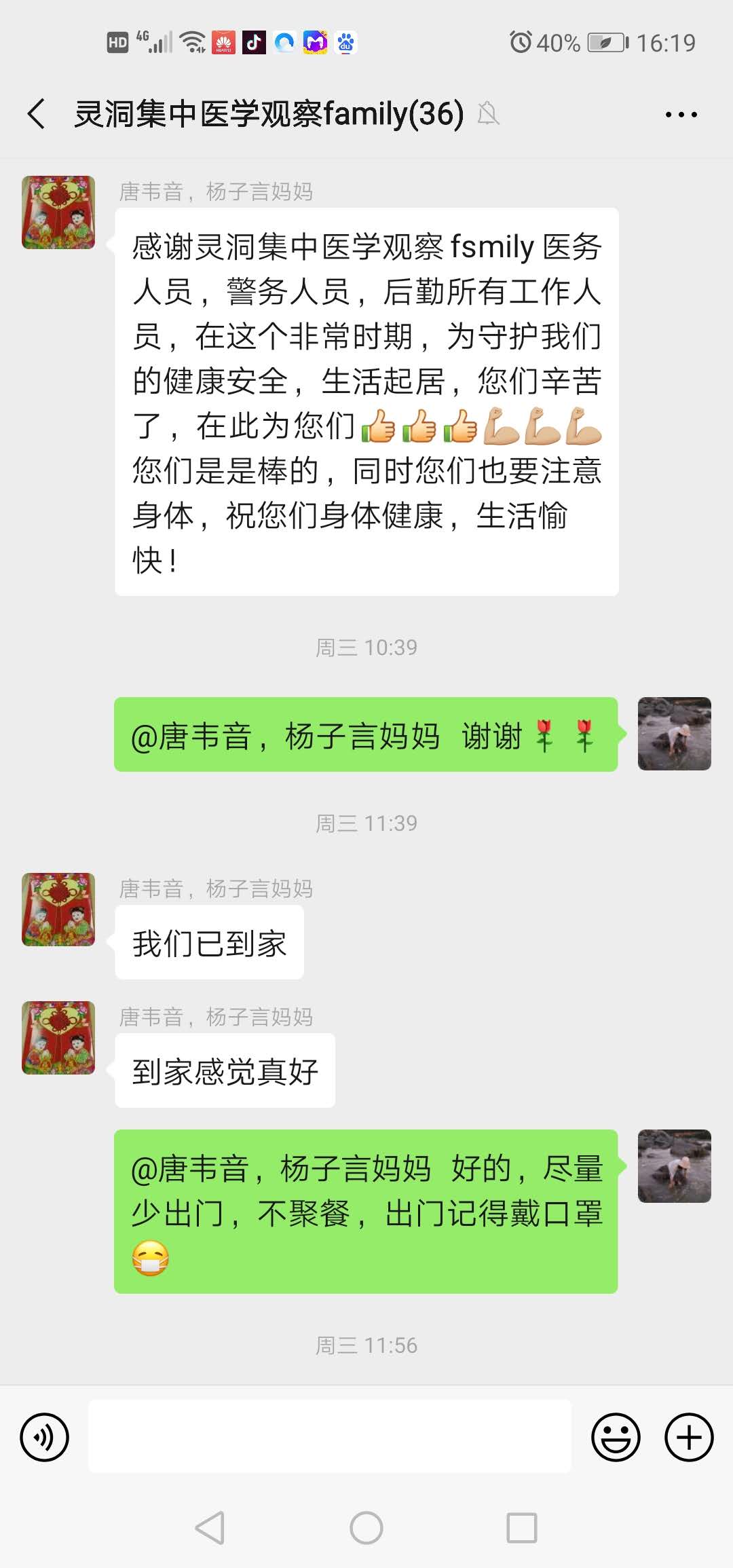Tap sender avatar next to 到家感觉真好

pyautogui.click(x=58, y=1038)
